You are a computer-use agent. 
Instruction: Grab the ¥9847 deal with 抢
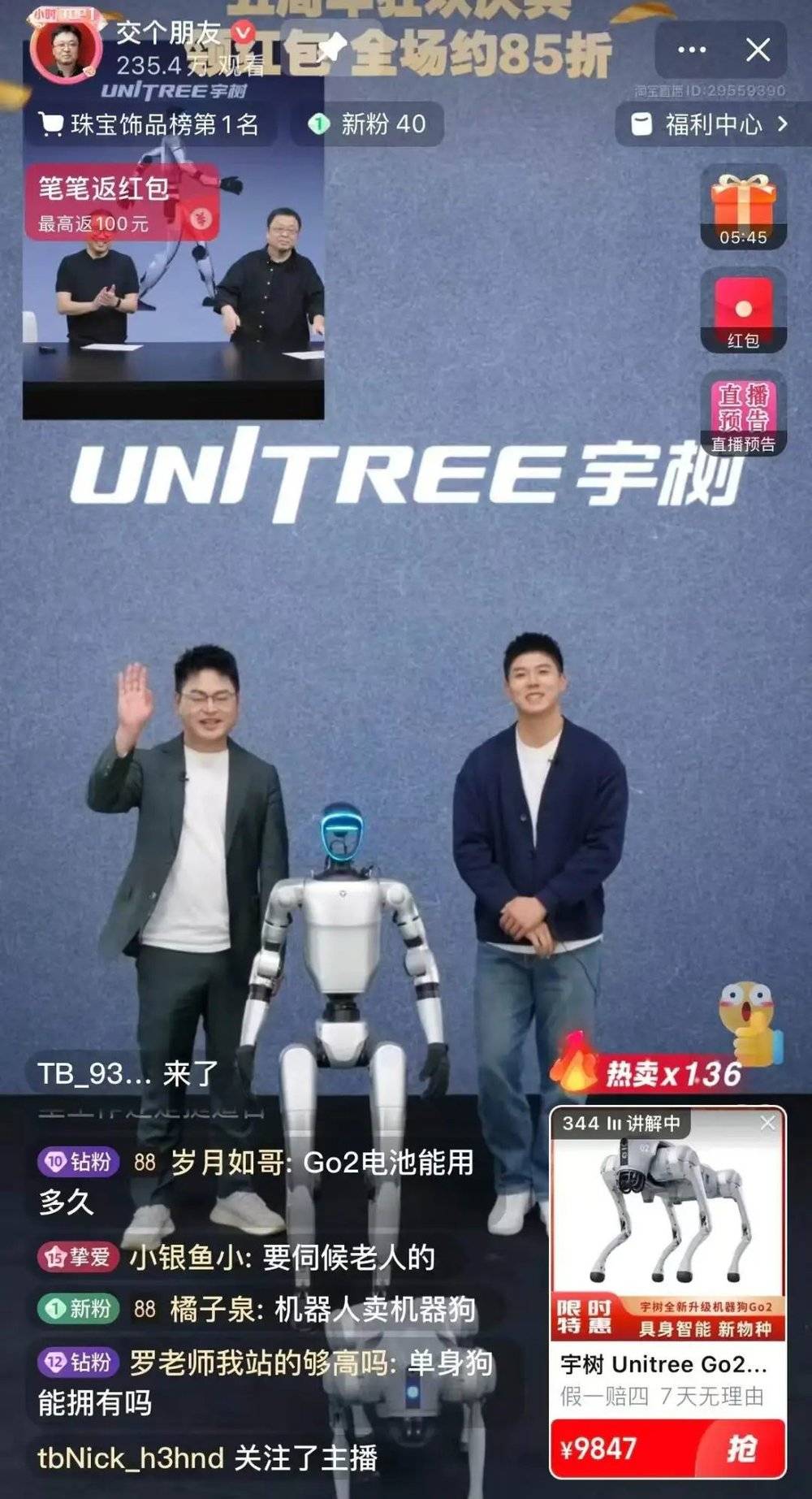(741, 1448)
